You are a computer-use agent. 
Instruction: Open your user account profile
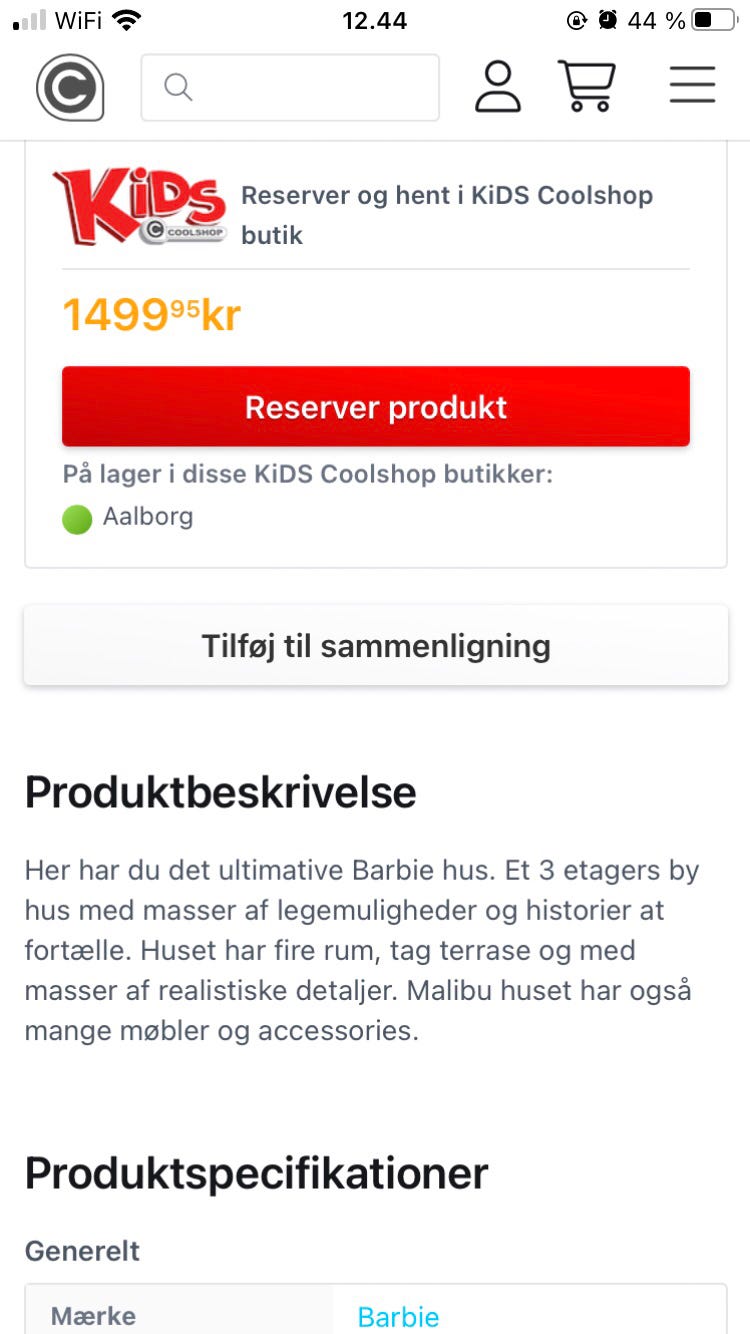[497, 87]
